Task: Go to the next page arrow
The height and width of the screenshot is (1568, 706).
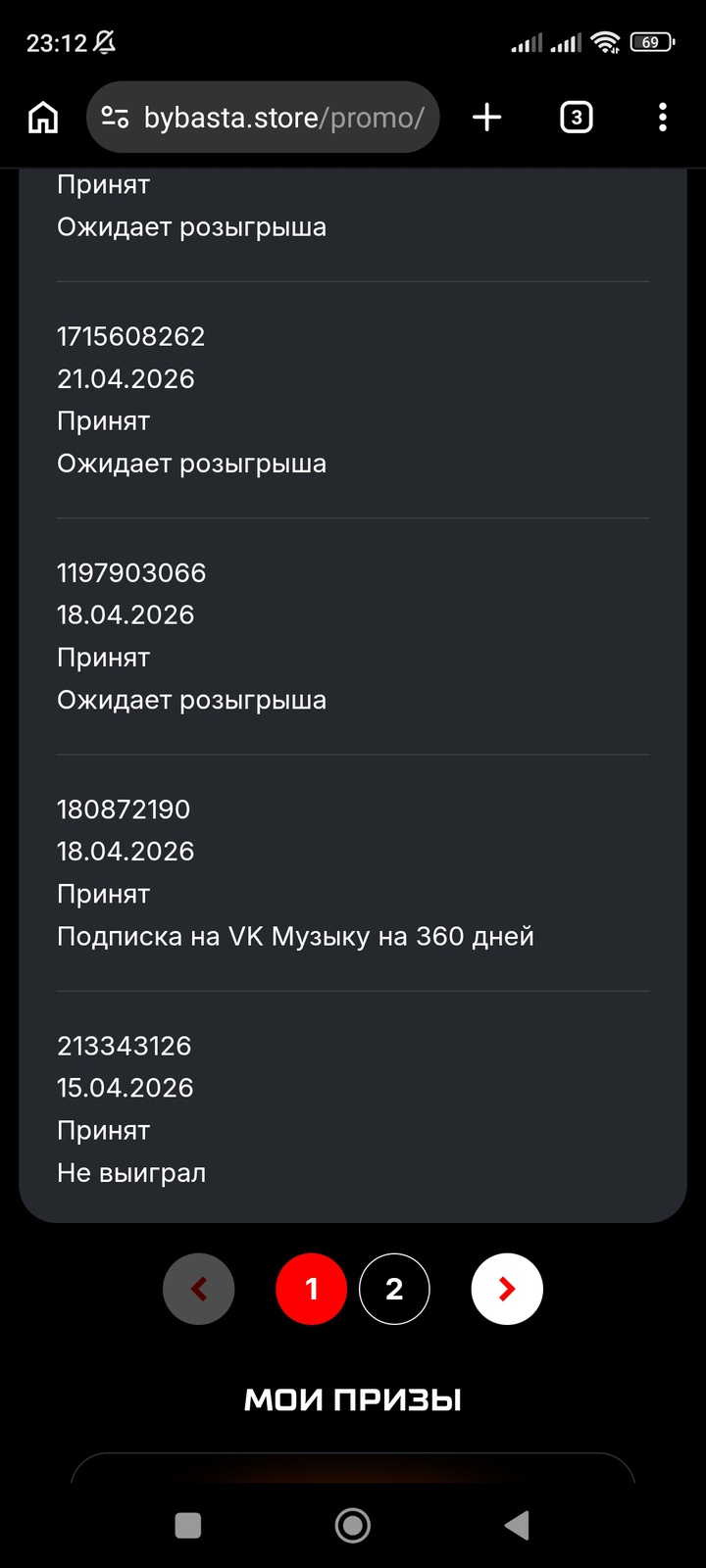Action: click(507, 1289)
